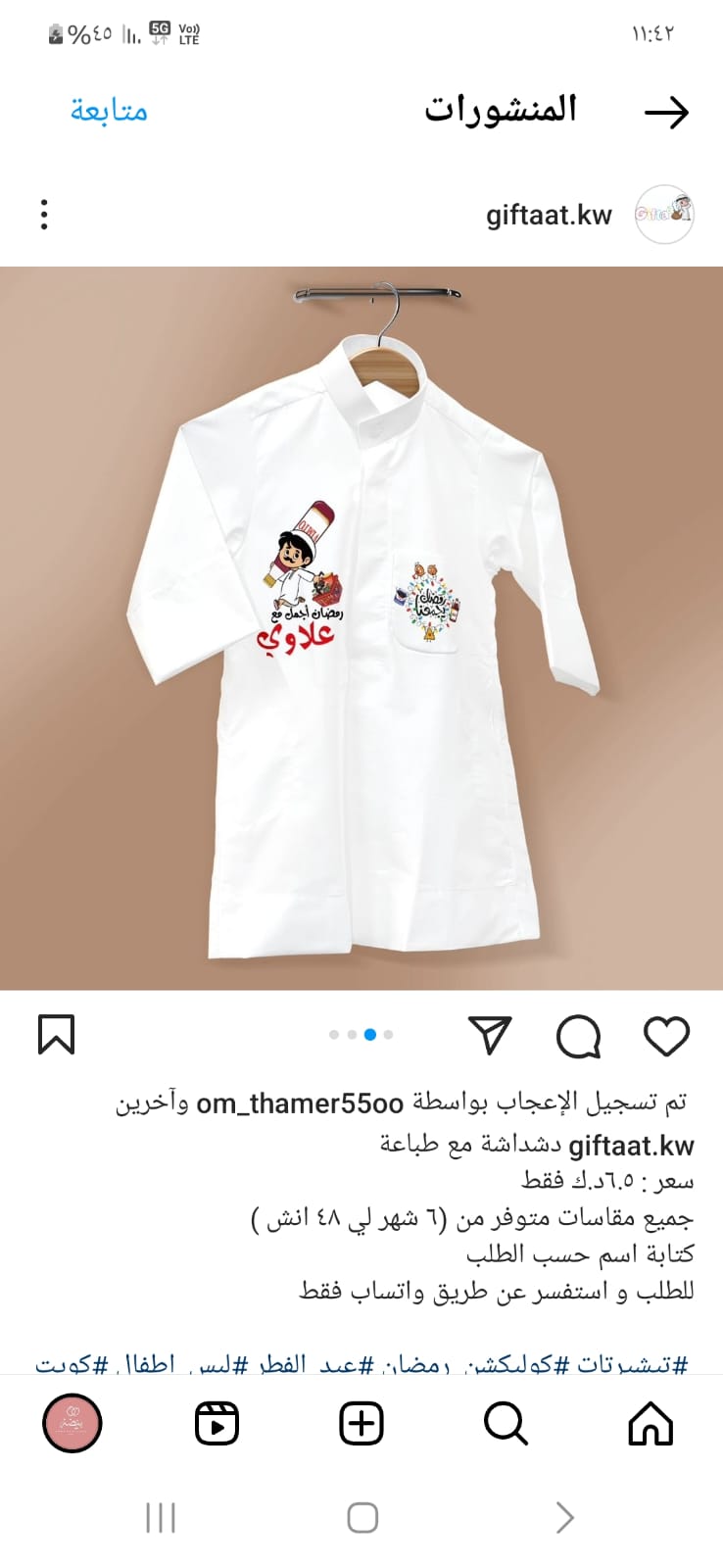Follow the account via متابعة

pyautogui.click(x=109, y=111)
